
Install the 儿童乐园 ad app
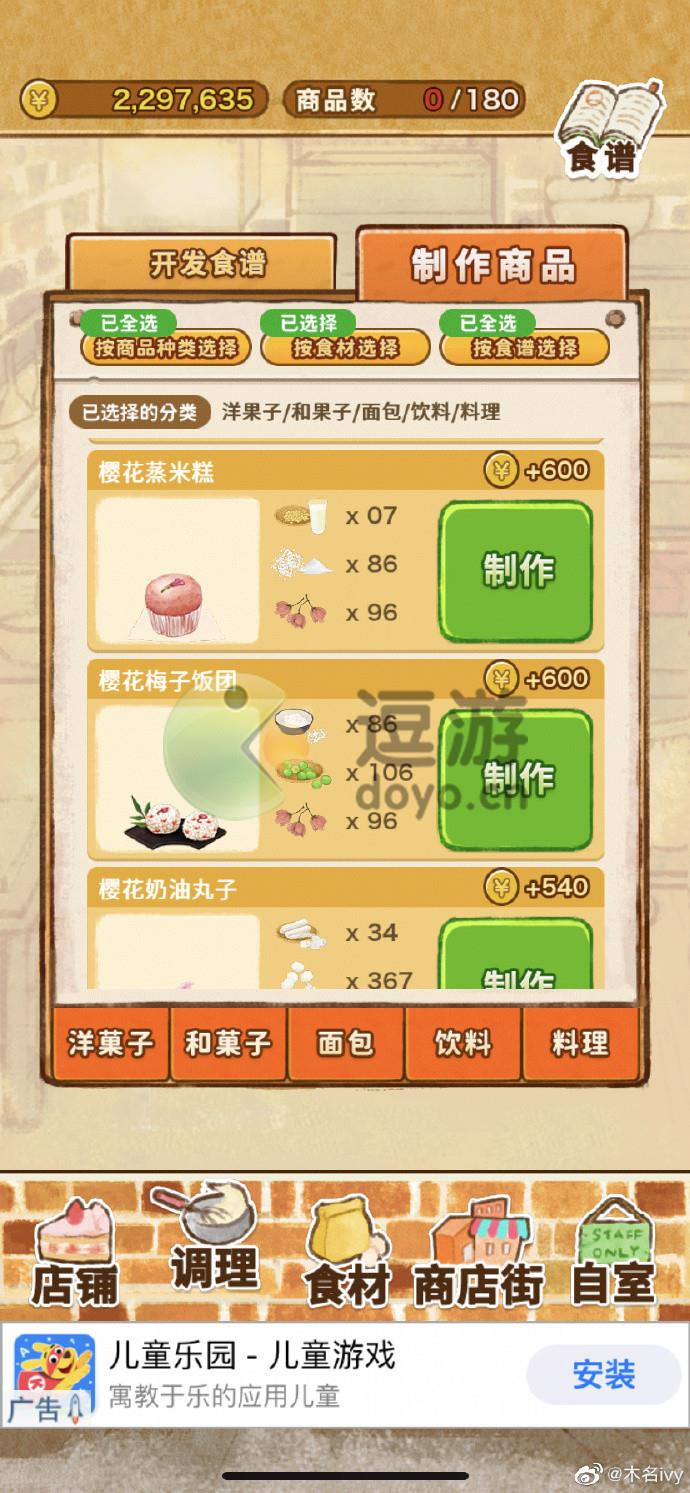603,1375
